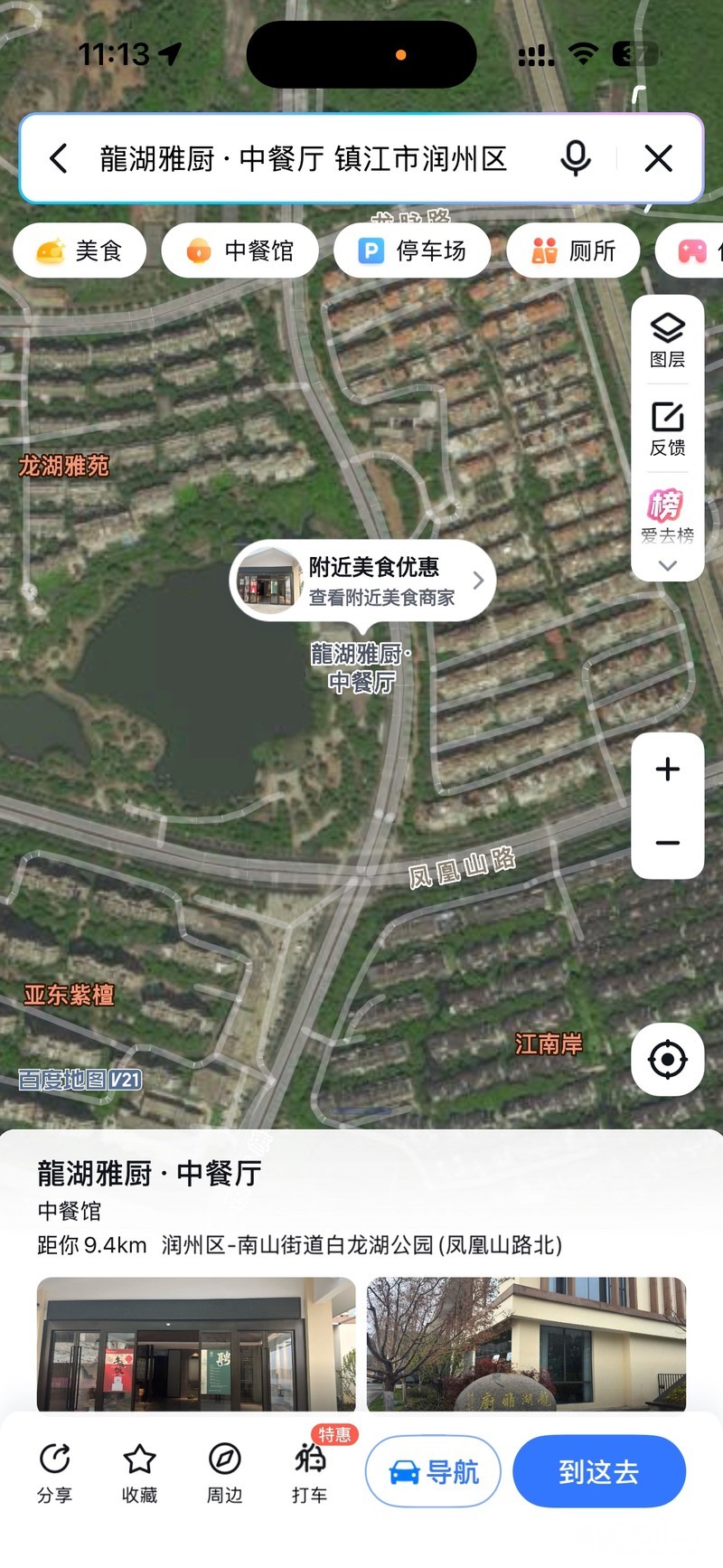The height and width of the screenshot is (1568, 723).
Task: Share this place via 分享
Action: click(x=55, y=1472)
